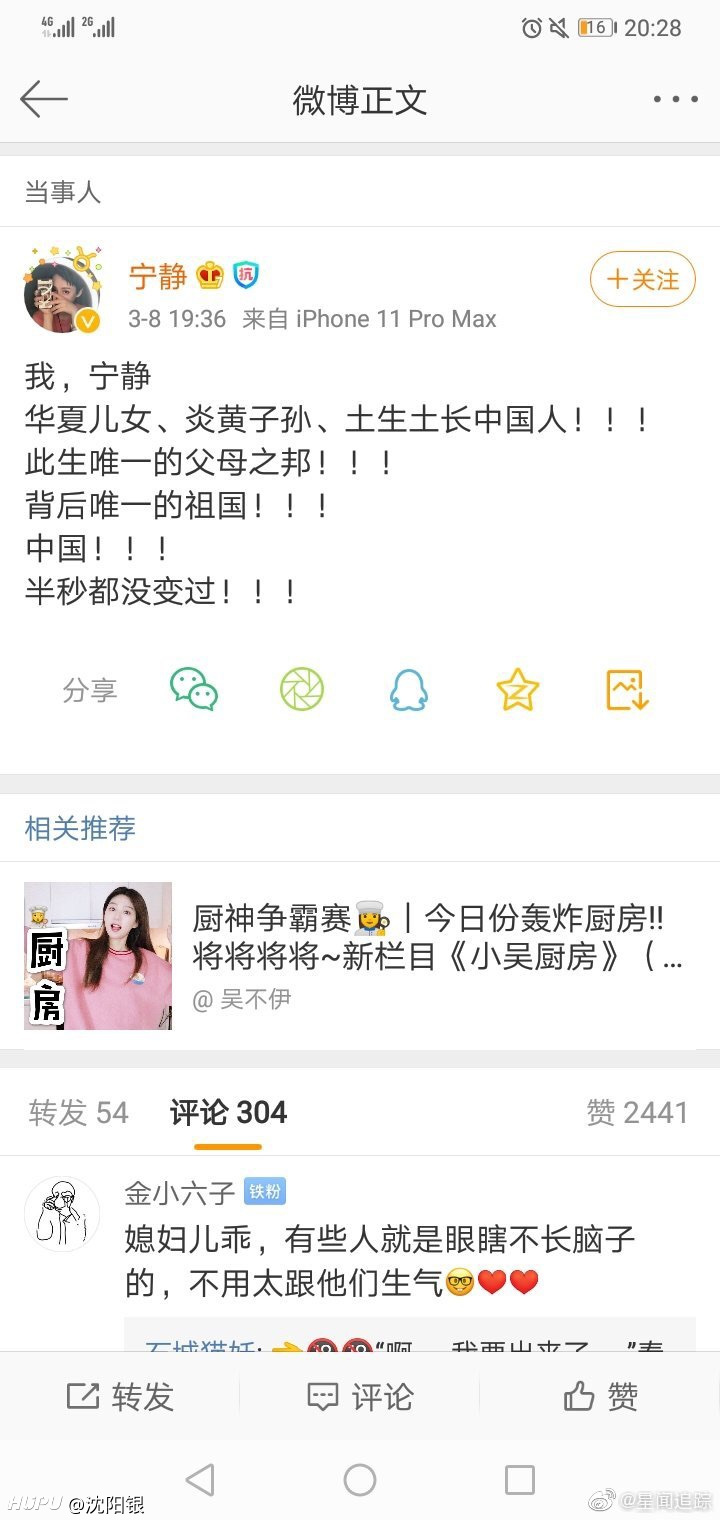Repost using the bottom 转发 button
720x1520 pixels.
pos(120,1396)
